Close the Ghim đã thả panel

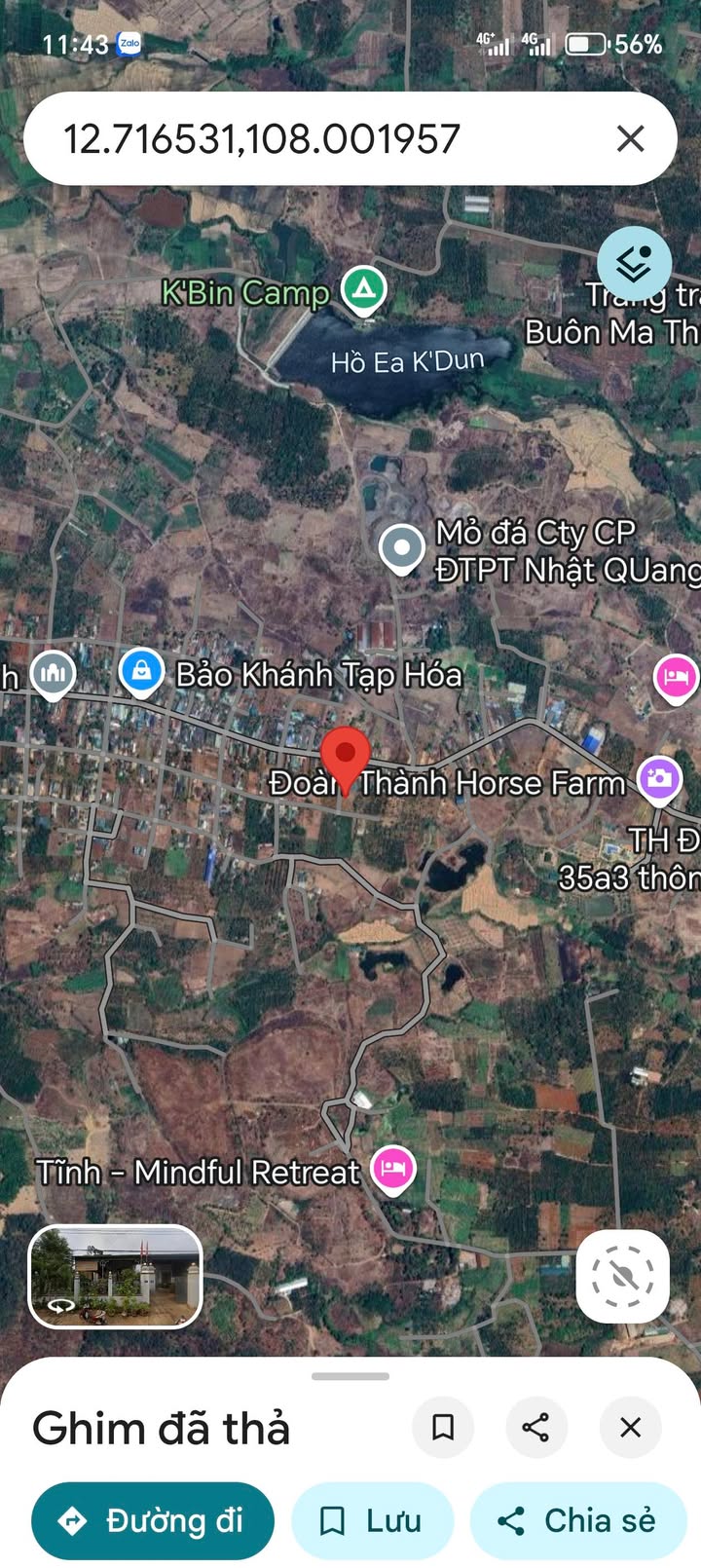[x=630, y=1428]
